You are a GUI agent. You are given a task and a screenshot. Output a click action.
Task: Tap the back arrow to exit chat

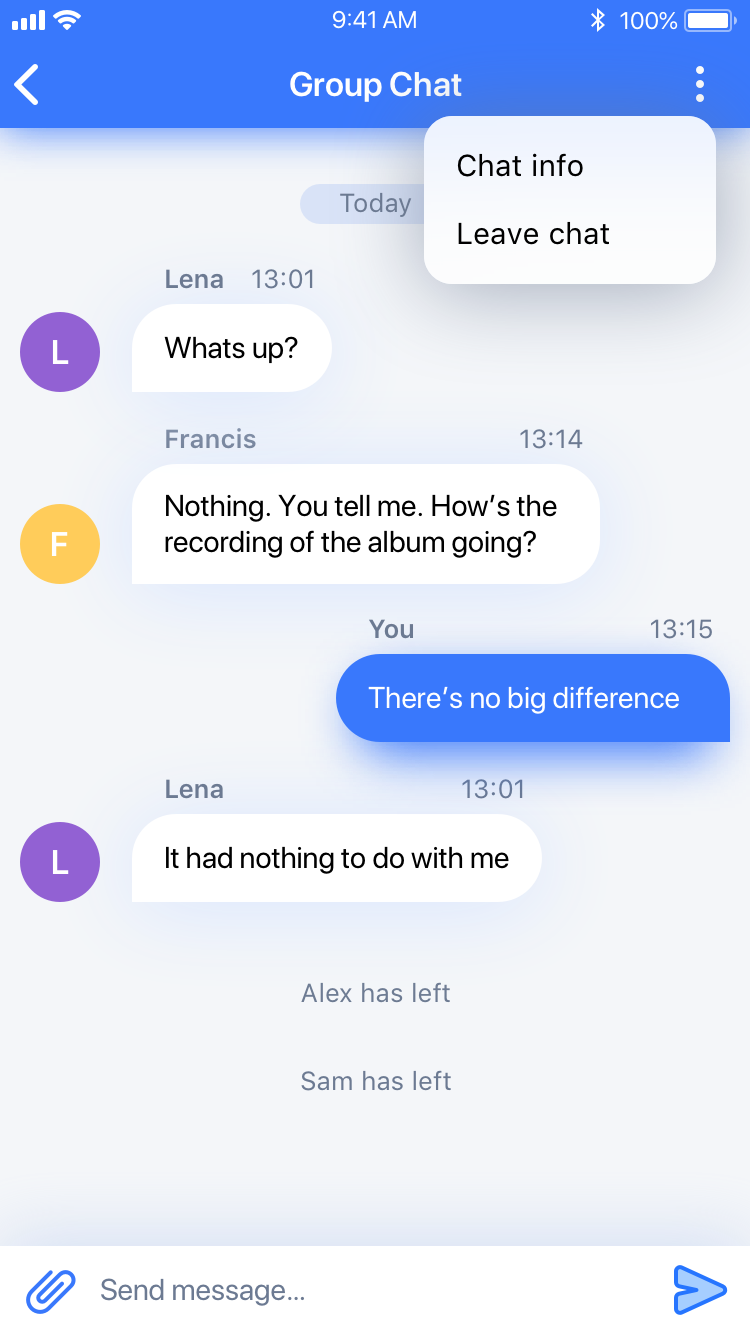(x=27, y=84)
